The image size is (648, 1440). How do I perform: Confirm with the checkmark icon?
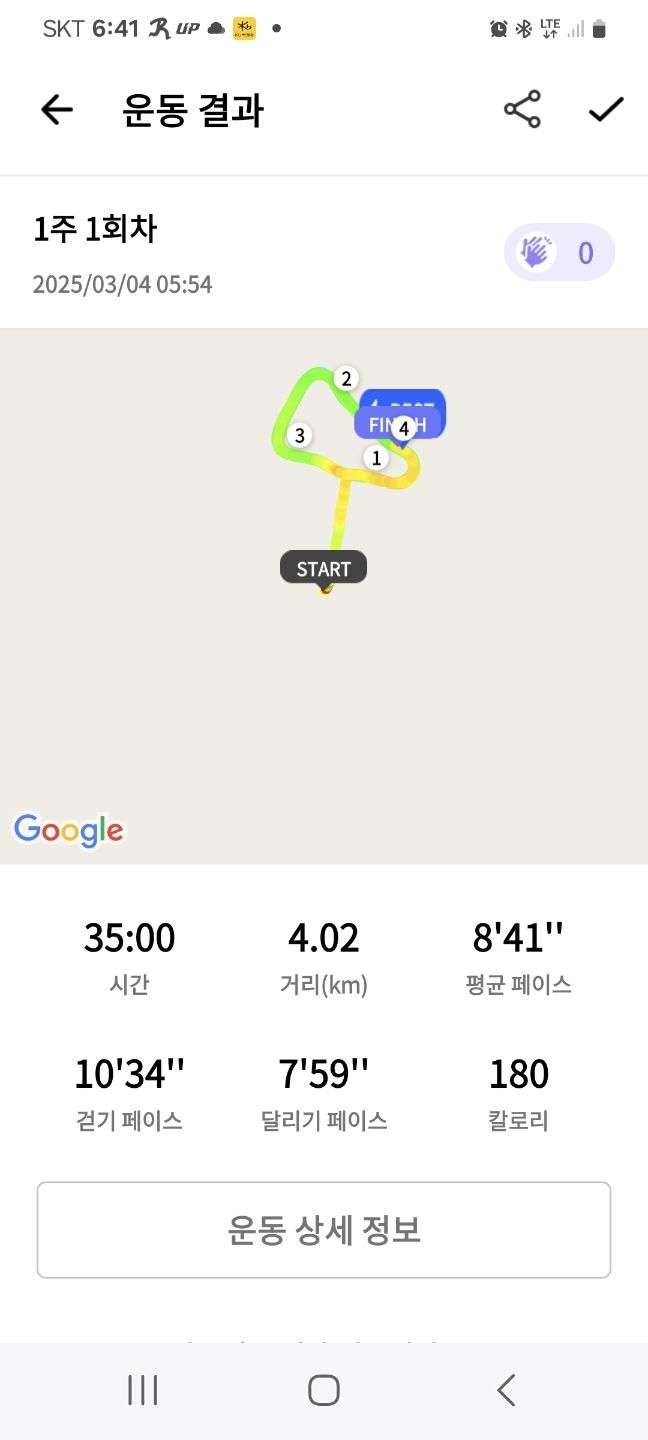click(606, 110)
